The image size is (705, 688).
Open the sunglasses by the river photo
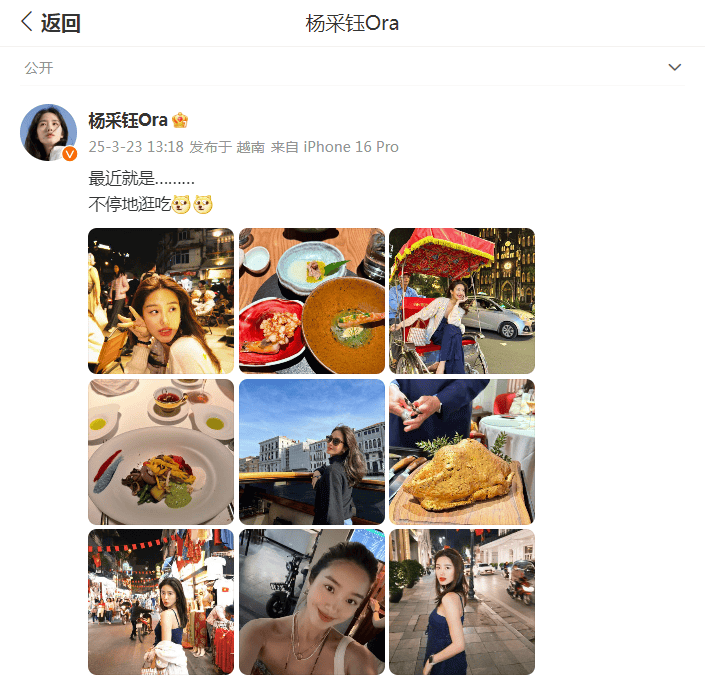click(312, 452)
